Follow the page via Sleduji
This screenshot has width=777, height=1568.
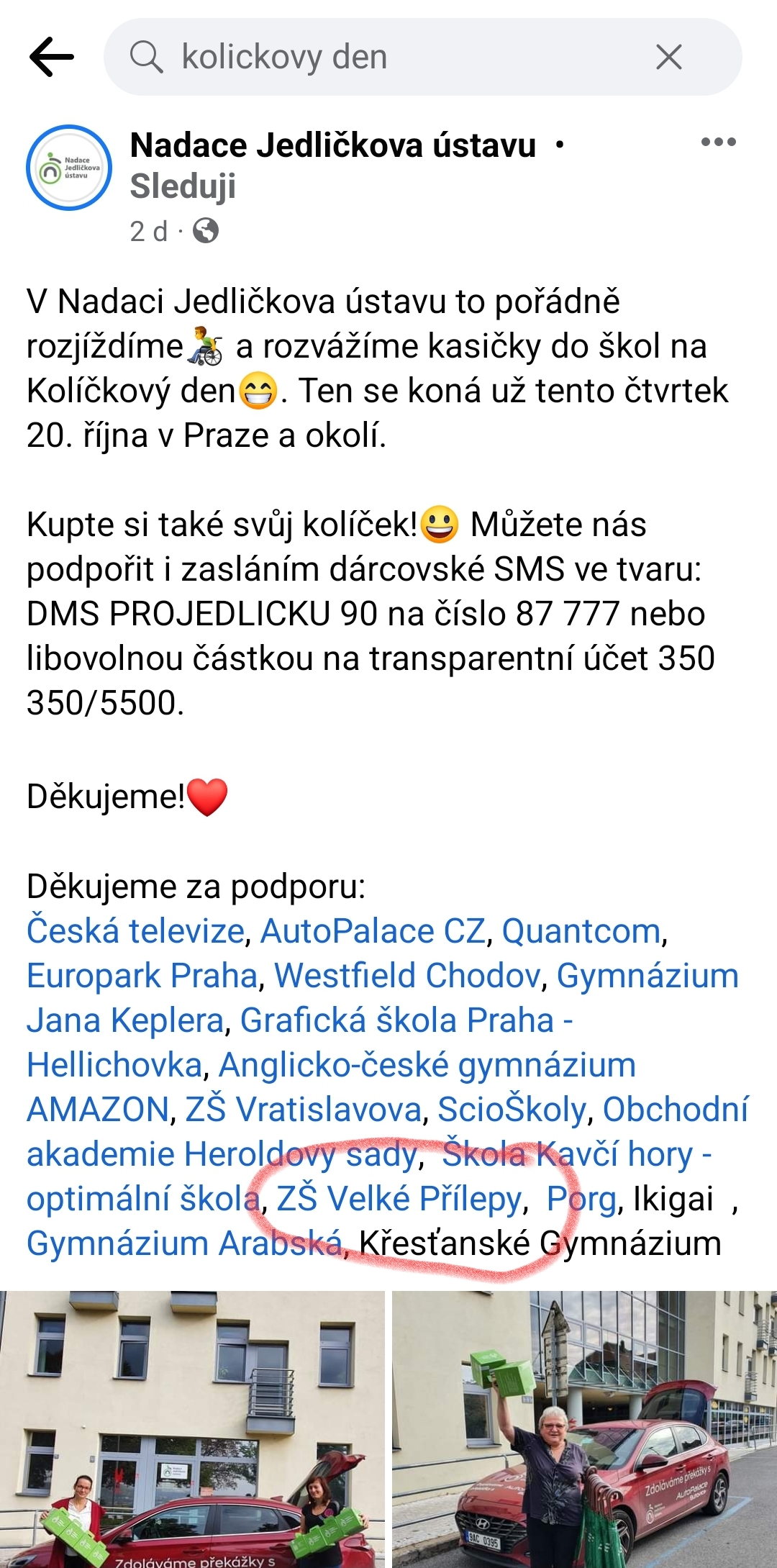coord(183,186)
